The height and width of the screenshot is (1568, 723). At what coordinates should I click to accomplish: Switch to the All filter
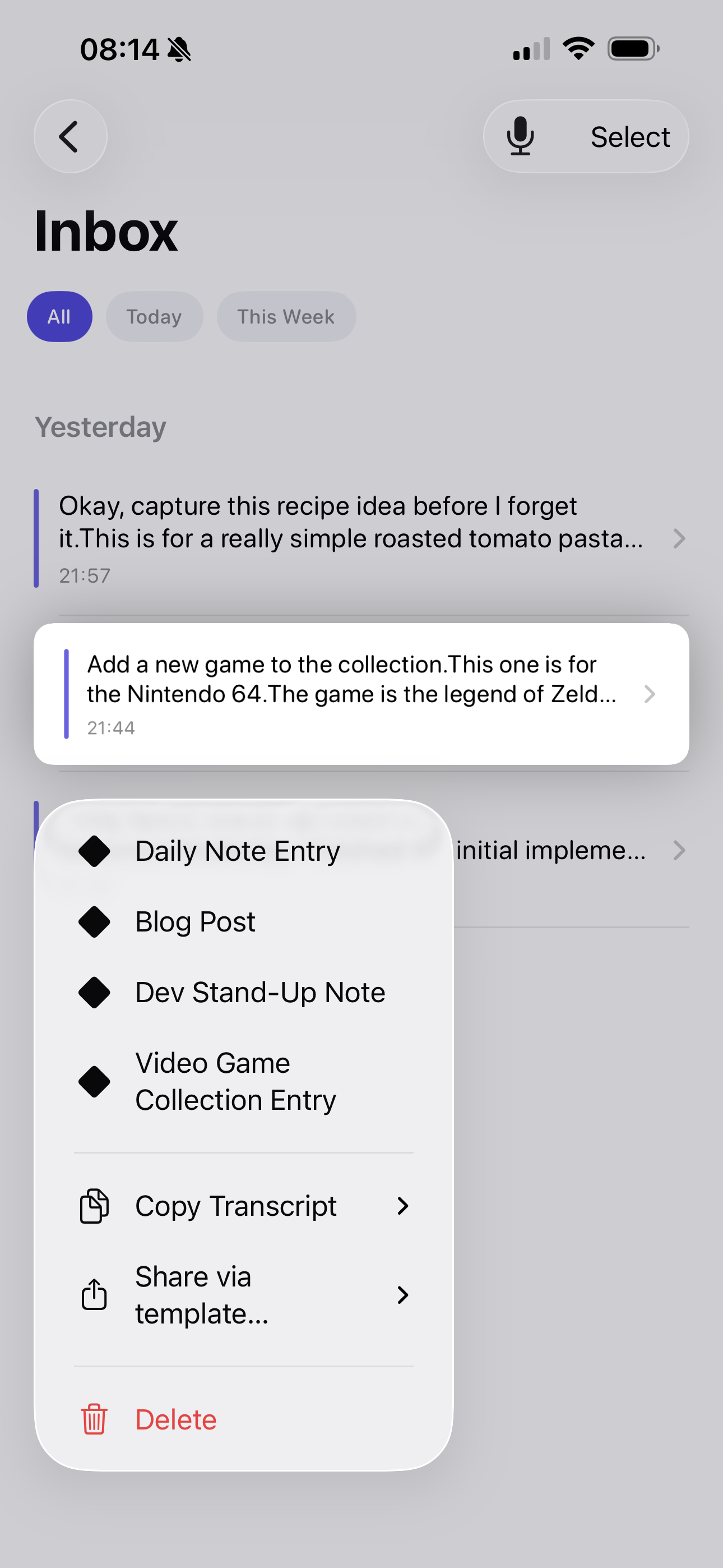click(x=59, y=316)
